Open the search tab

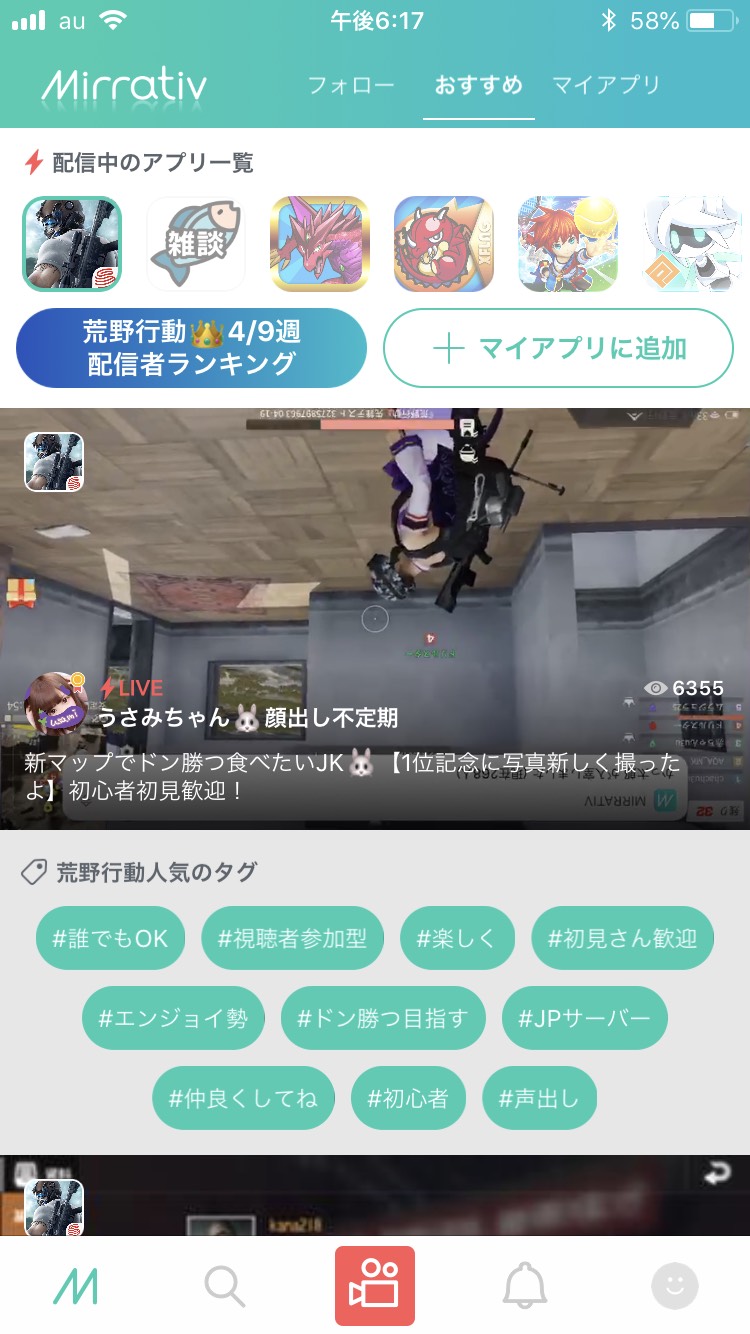point(225,1285)
